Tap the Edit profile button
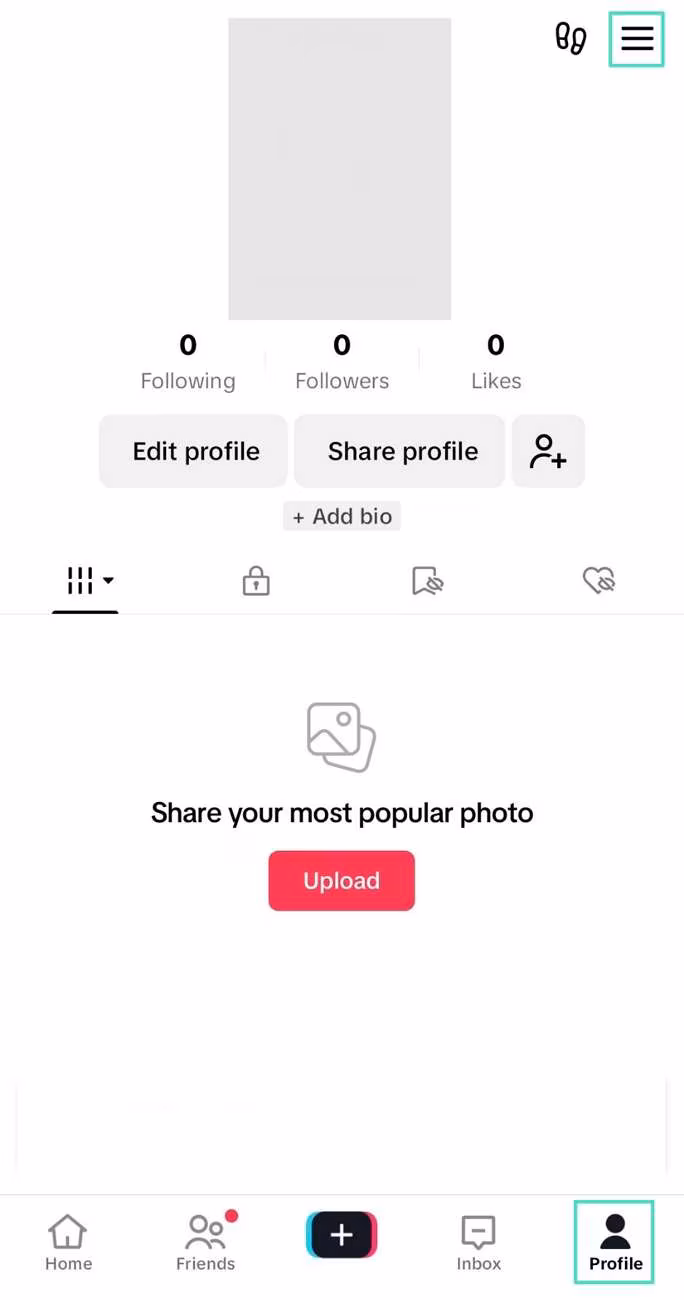This screenshot has width=684, height=1300. (195, 451)
